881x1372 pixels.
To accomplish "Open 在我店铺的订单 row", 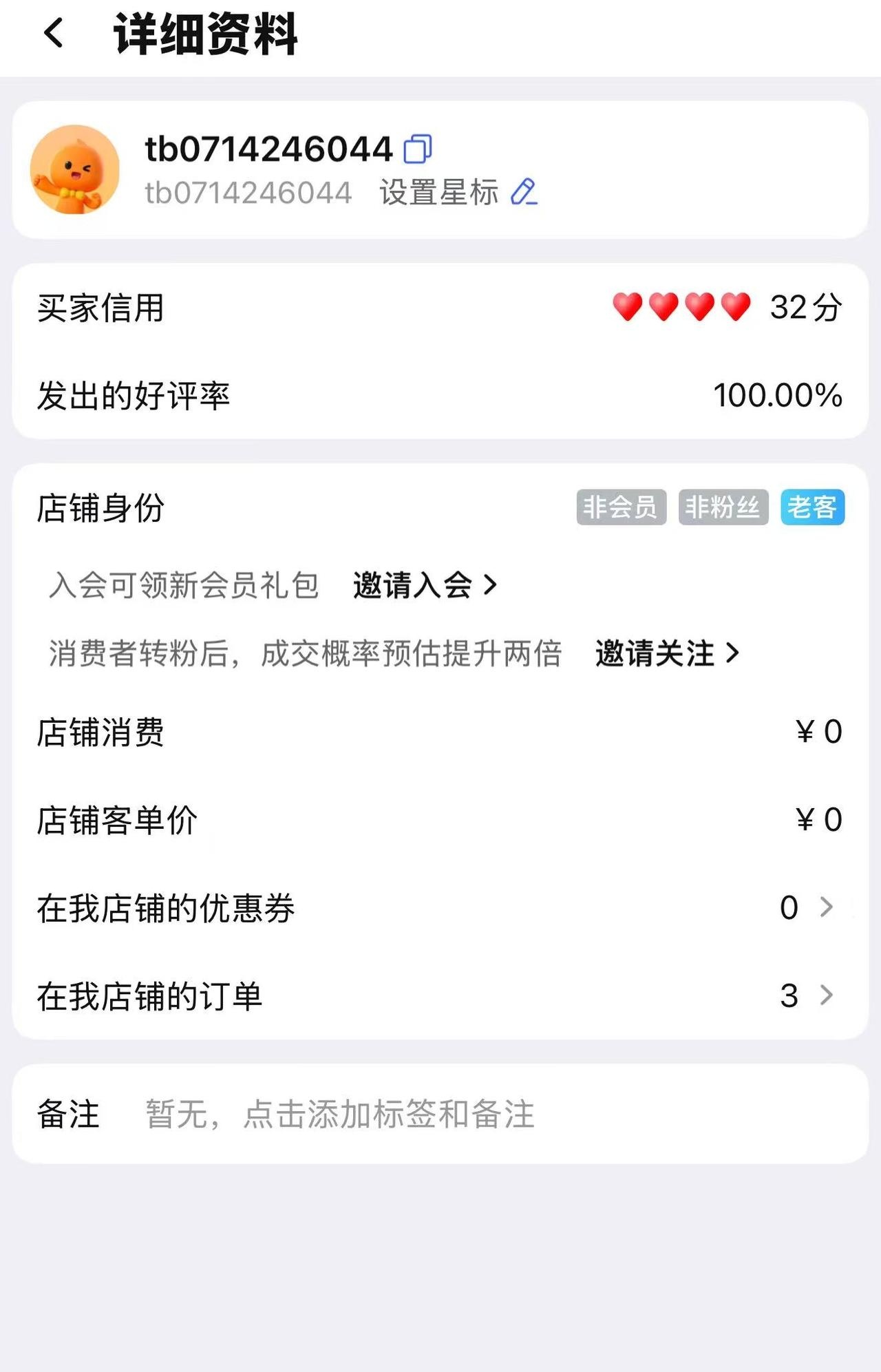I will coord(440,995).
